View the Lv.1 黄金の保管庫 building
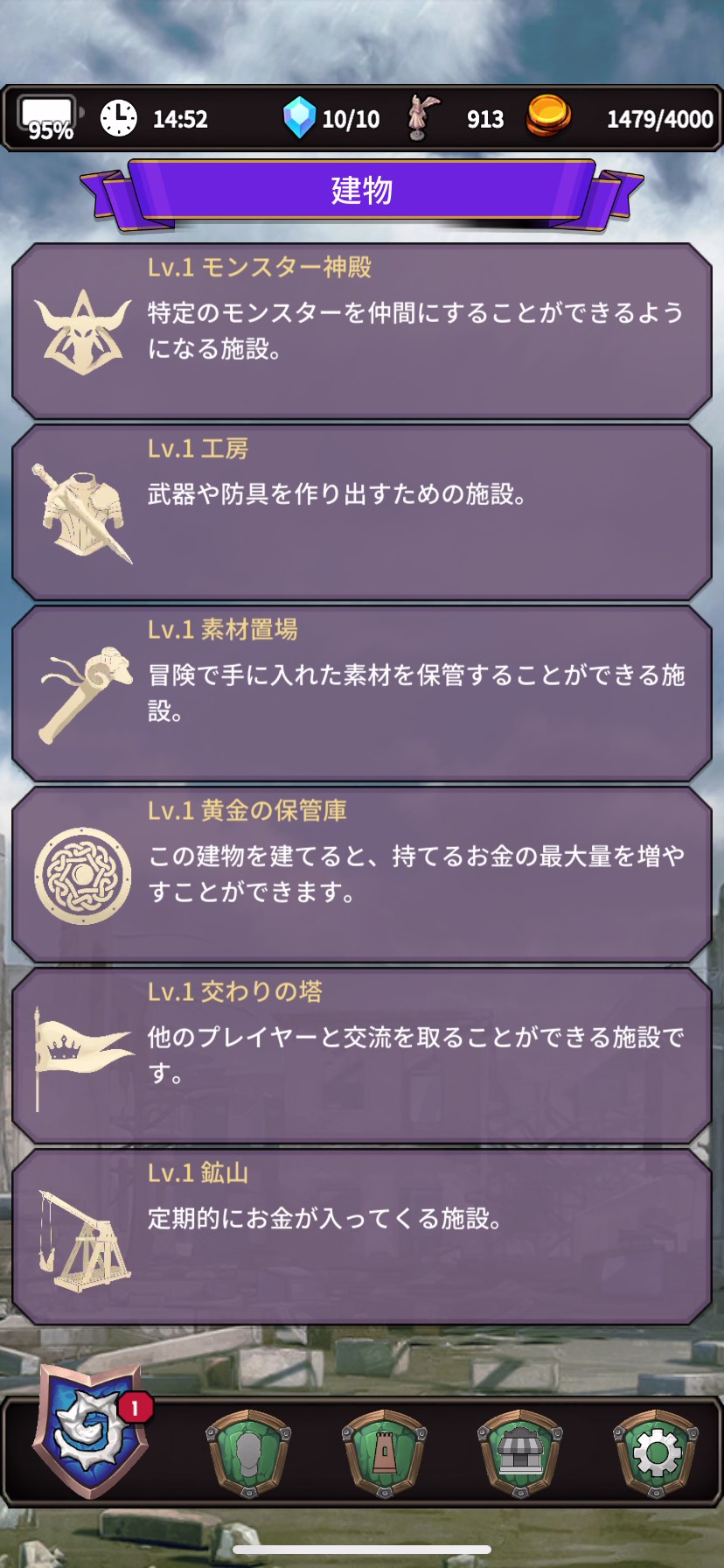This screenshot has width=724, height=1568. (x=362, y=874)
